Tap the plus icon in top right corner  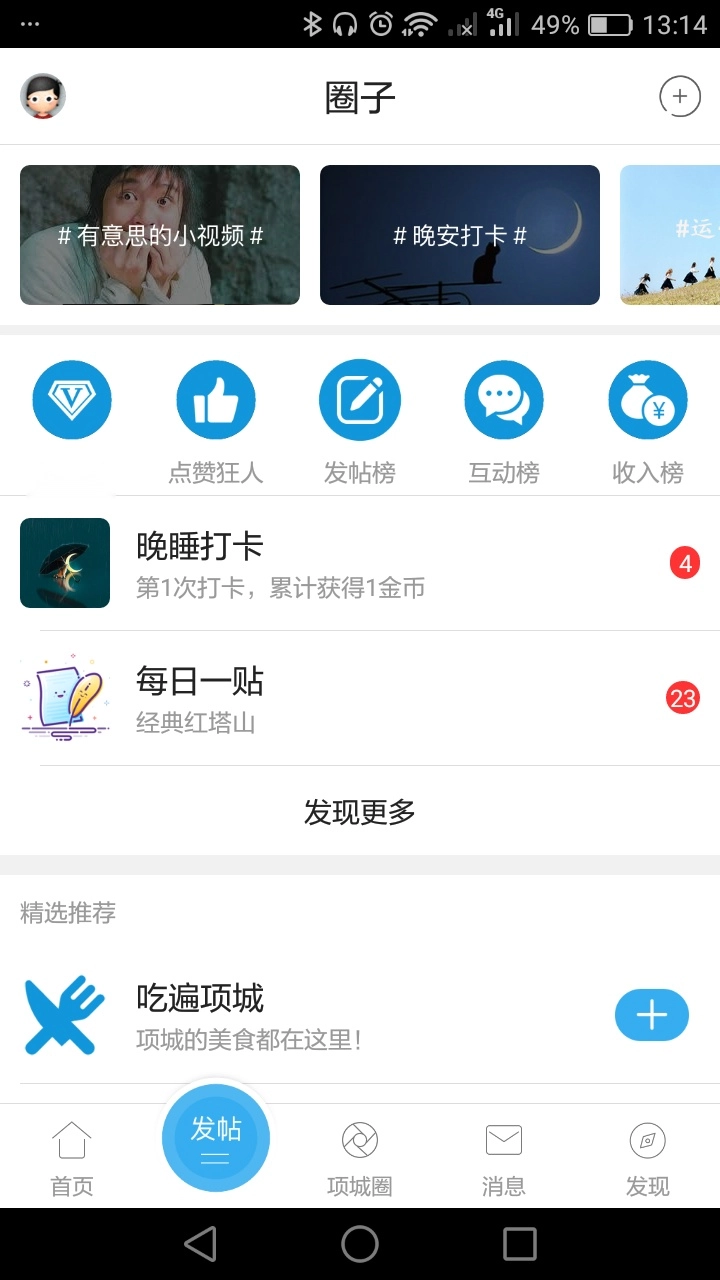coord(680,96)
